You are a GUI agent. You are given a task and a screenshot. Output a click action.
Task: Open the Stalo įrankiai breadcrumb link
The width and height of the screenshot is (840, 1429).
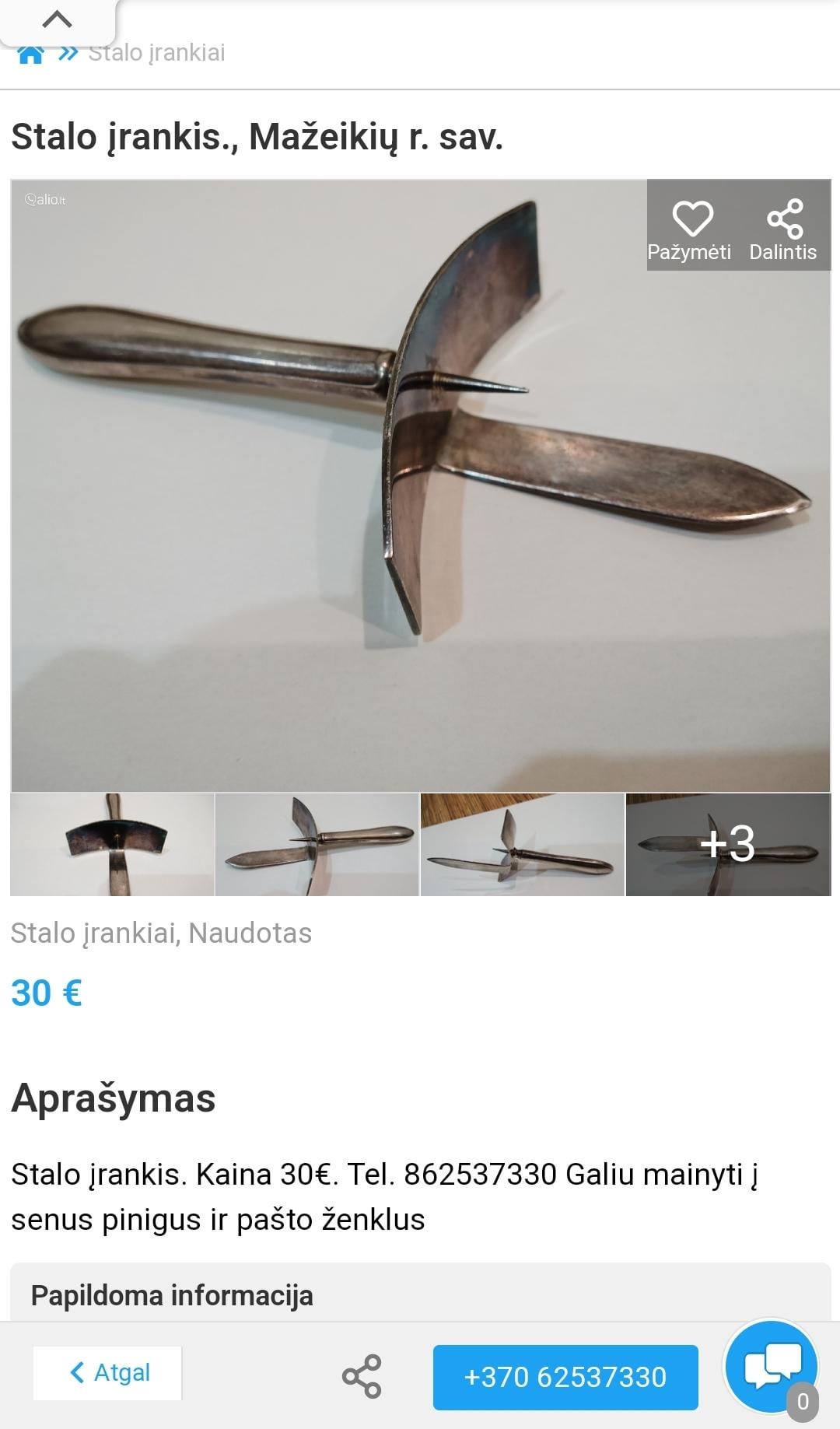(156, 53)
